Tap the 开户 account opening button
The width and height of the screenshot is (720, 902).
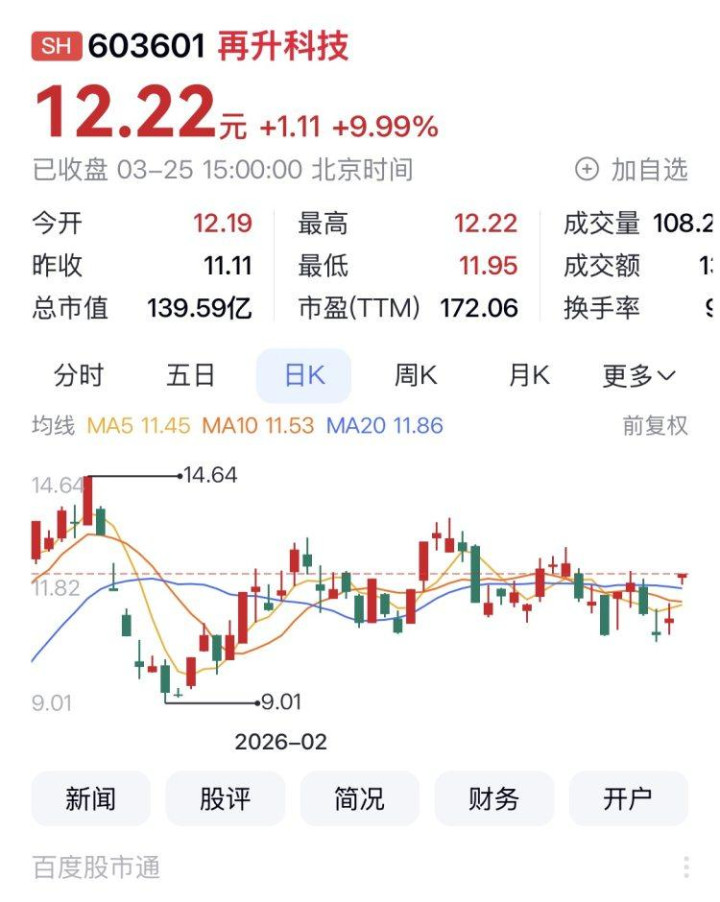[x=628, y=799]
